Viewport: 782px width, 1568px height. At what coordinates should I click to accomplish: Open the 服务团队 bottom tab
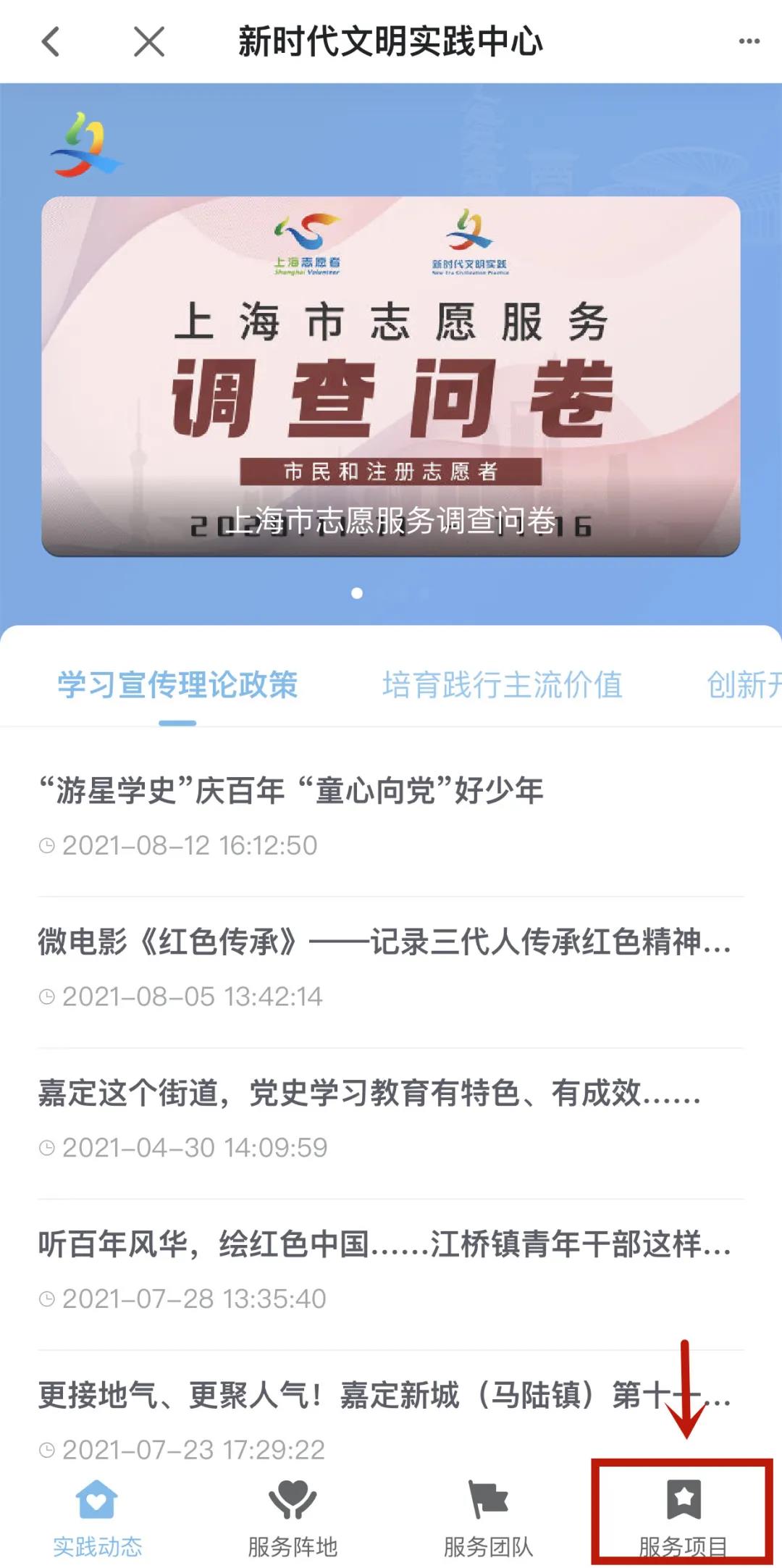pyautogui.click(x=488, y=1517)
